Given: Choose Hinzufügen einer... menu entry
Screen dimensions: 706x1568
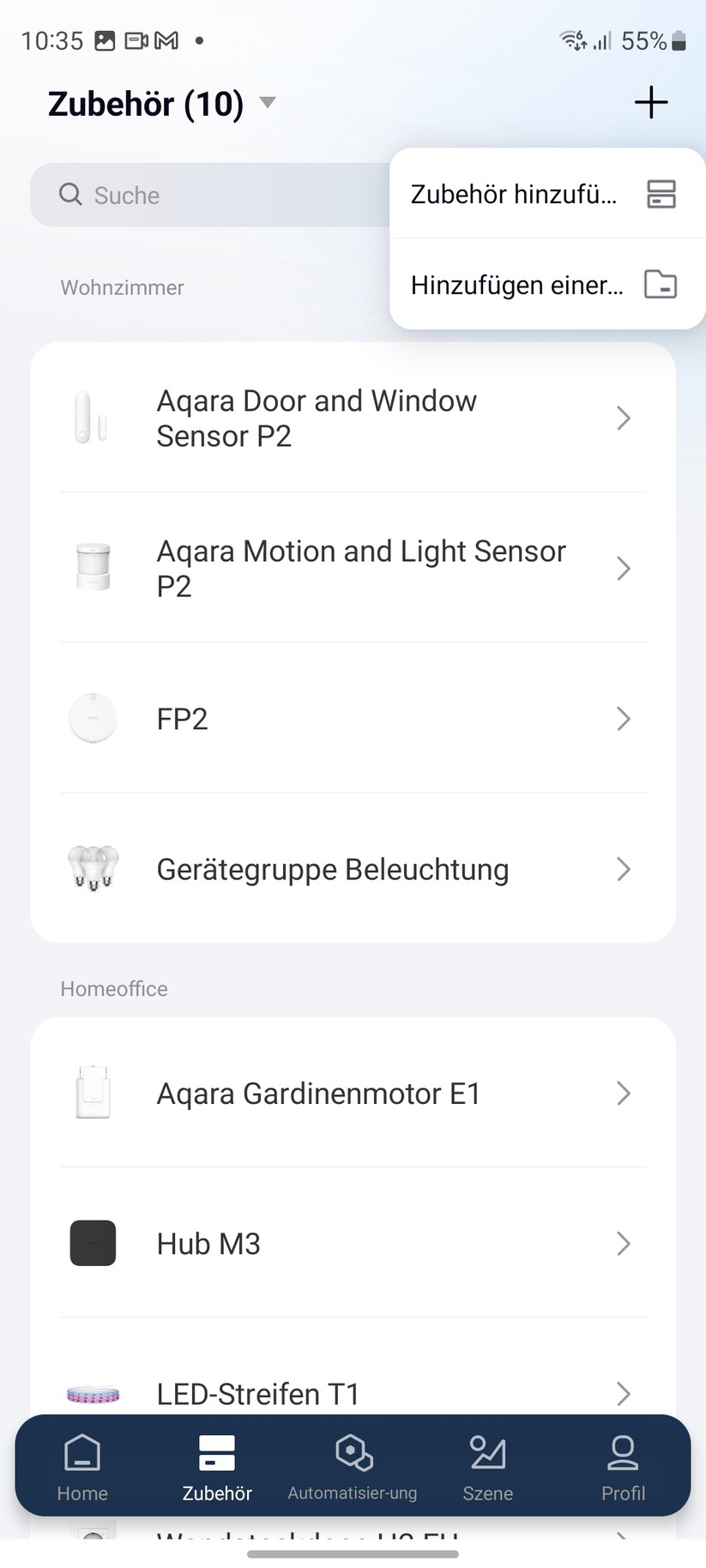Looking at the screenshot, I should coord(517,284).
